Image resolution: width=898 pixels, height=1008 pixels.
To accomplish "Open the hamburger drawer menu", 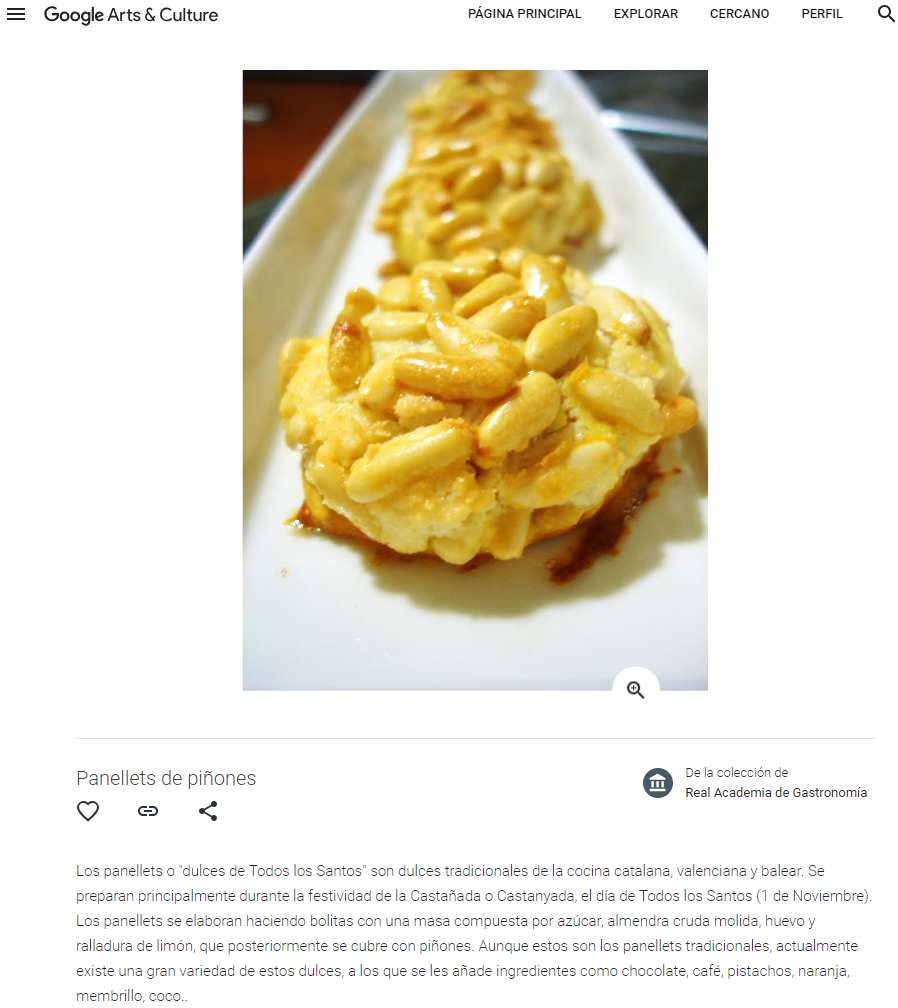I will point(16,14).
